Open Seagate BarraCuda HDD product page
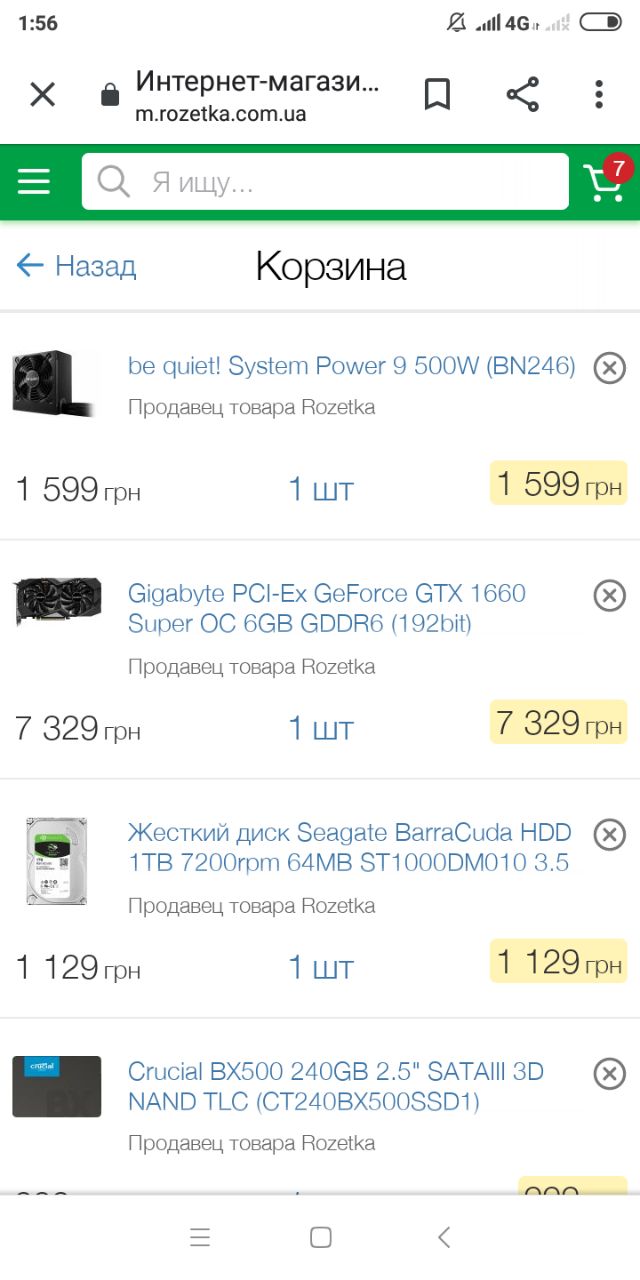Screen dimensions: 640x1280 click(x=350, y=847)
